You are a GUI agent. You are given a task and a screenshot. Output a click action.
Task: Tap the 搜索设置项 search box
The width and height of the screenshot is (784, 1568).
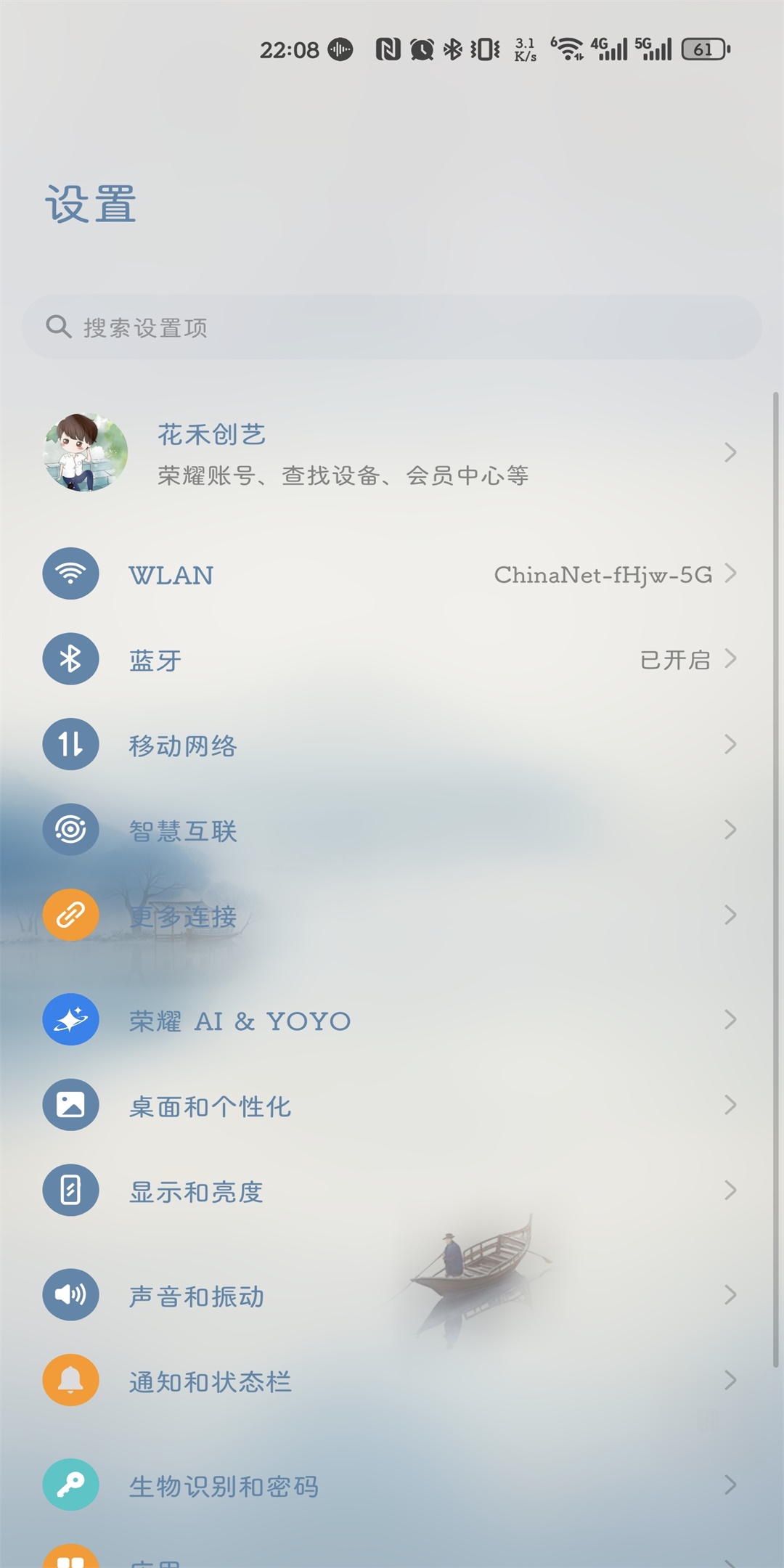pos(392,327)
